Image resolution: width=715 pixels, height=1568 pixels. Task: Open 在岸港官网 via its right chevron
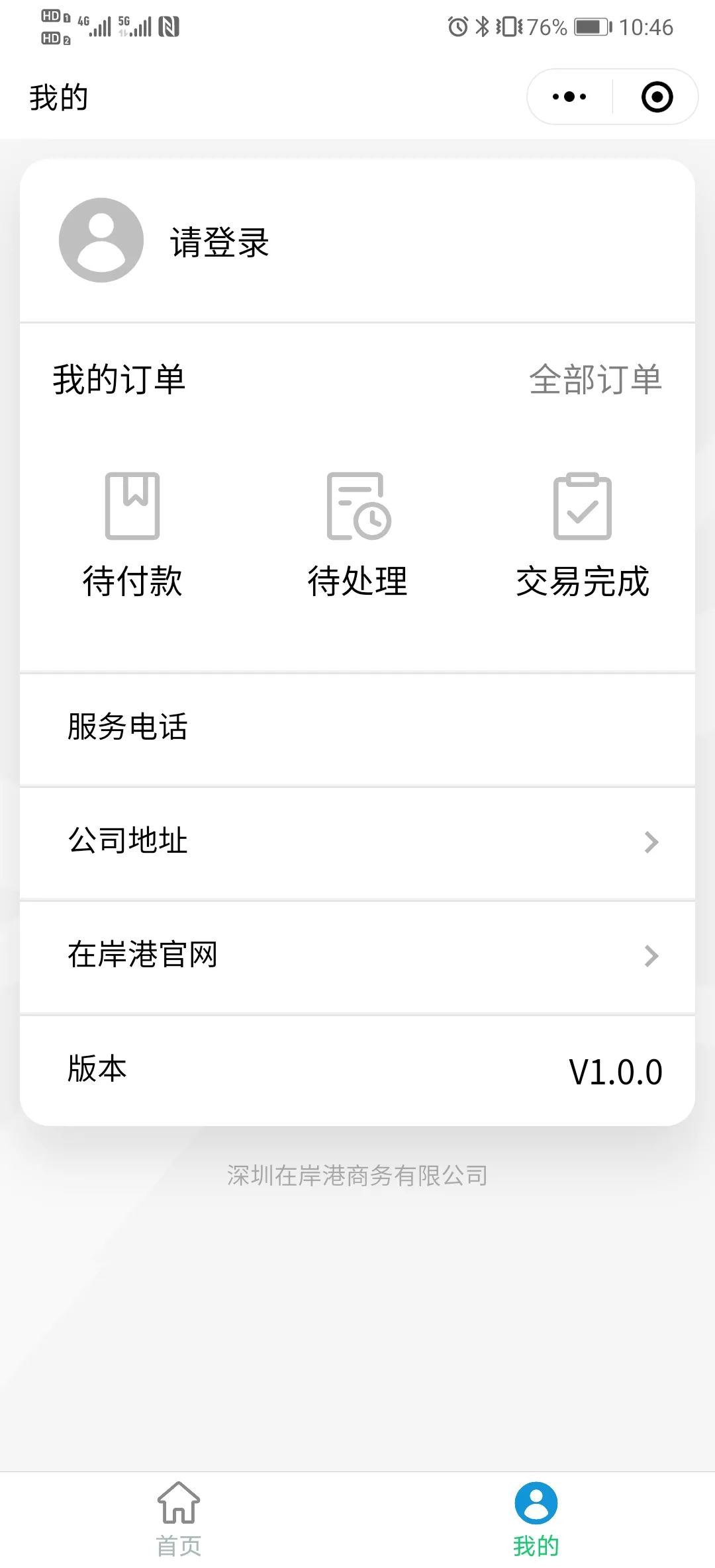point(651,955)
